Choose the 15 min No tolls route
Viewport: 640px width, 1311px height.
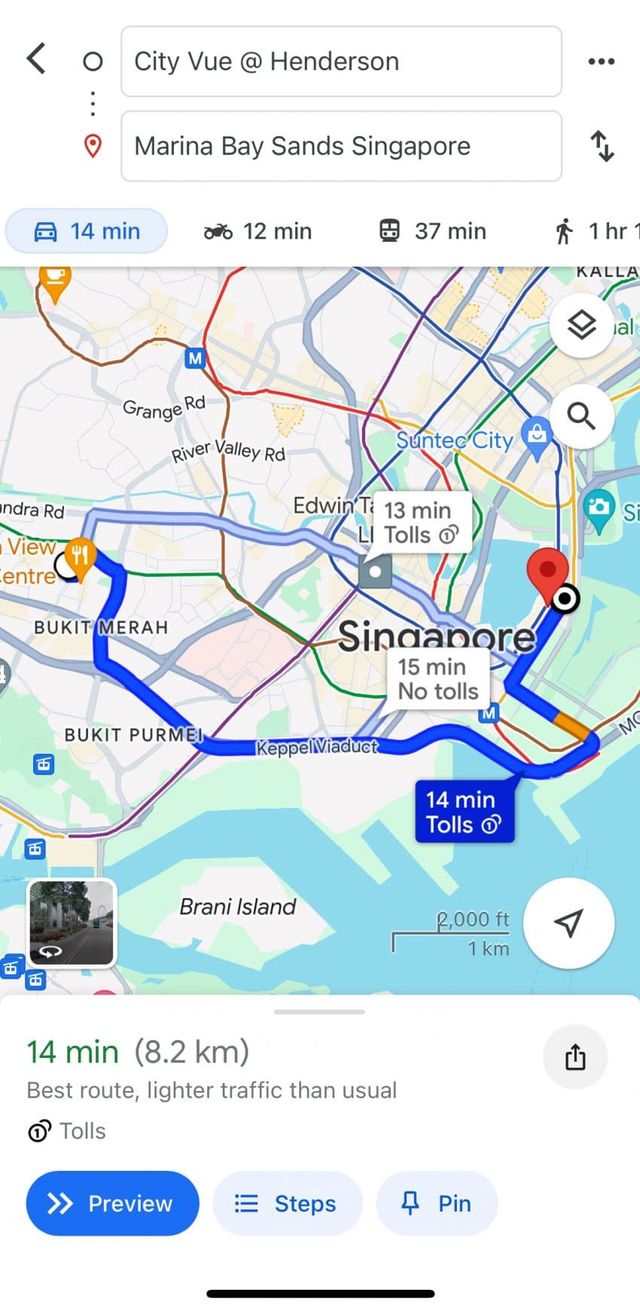click(437, 679)
